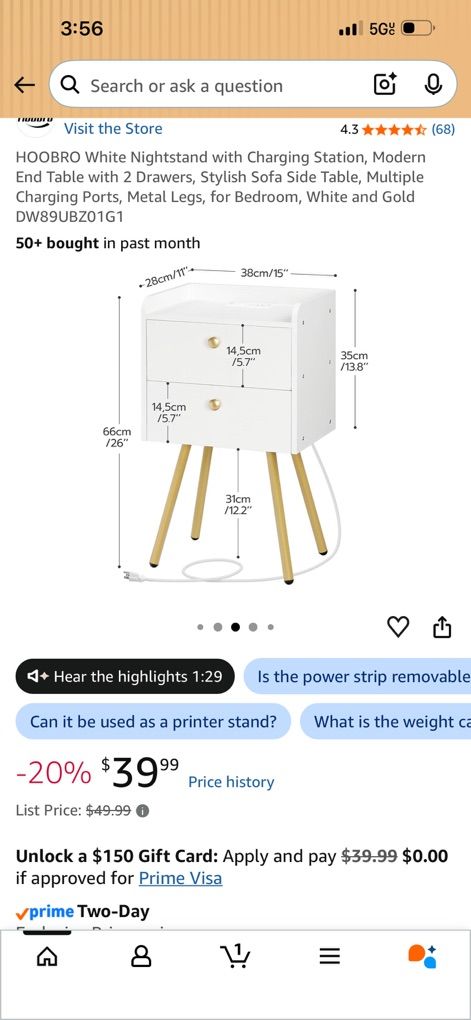Visit the Store link

pyautogui.click(x=113, y=129)
